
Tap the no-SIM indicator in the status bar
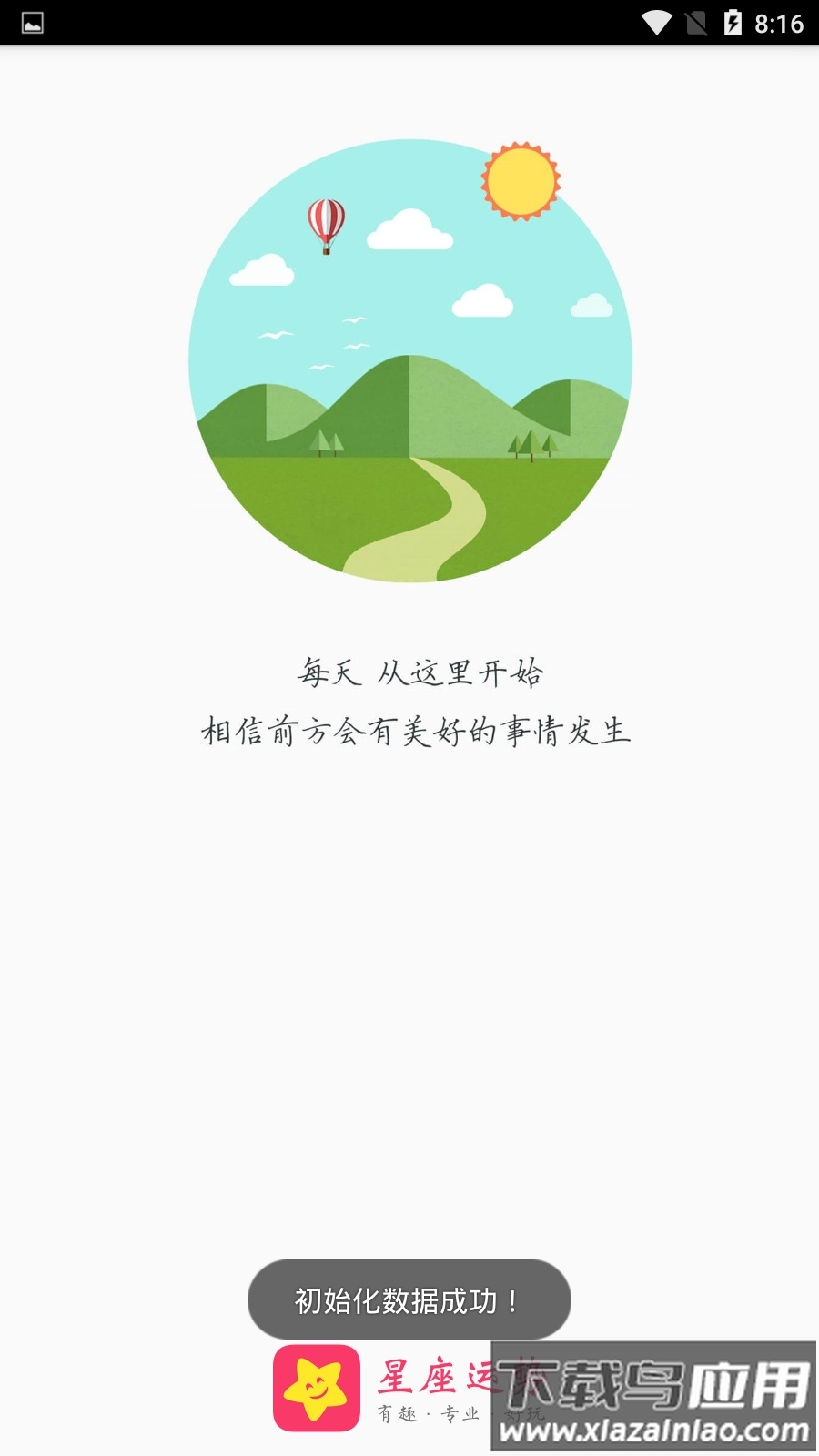tap(695, 24)
